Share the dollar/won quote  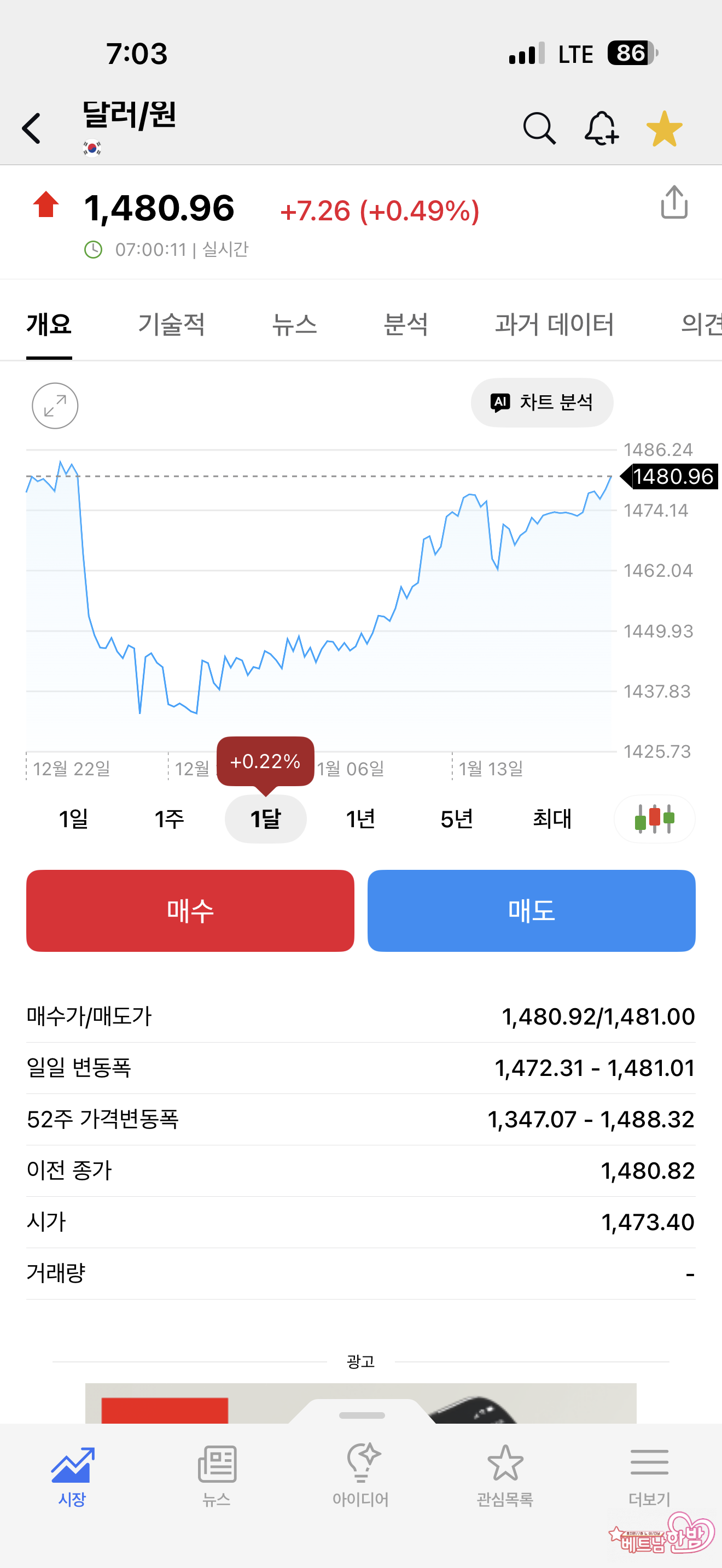pyautogui.click(x=674, y=203)
